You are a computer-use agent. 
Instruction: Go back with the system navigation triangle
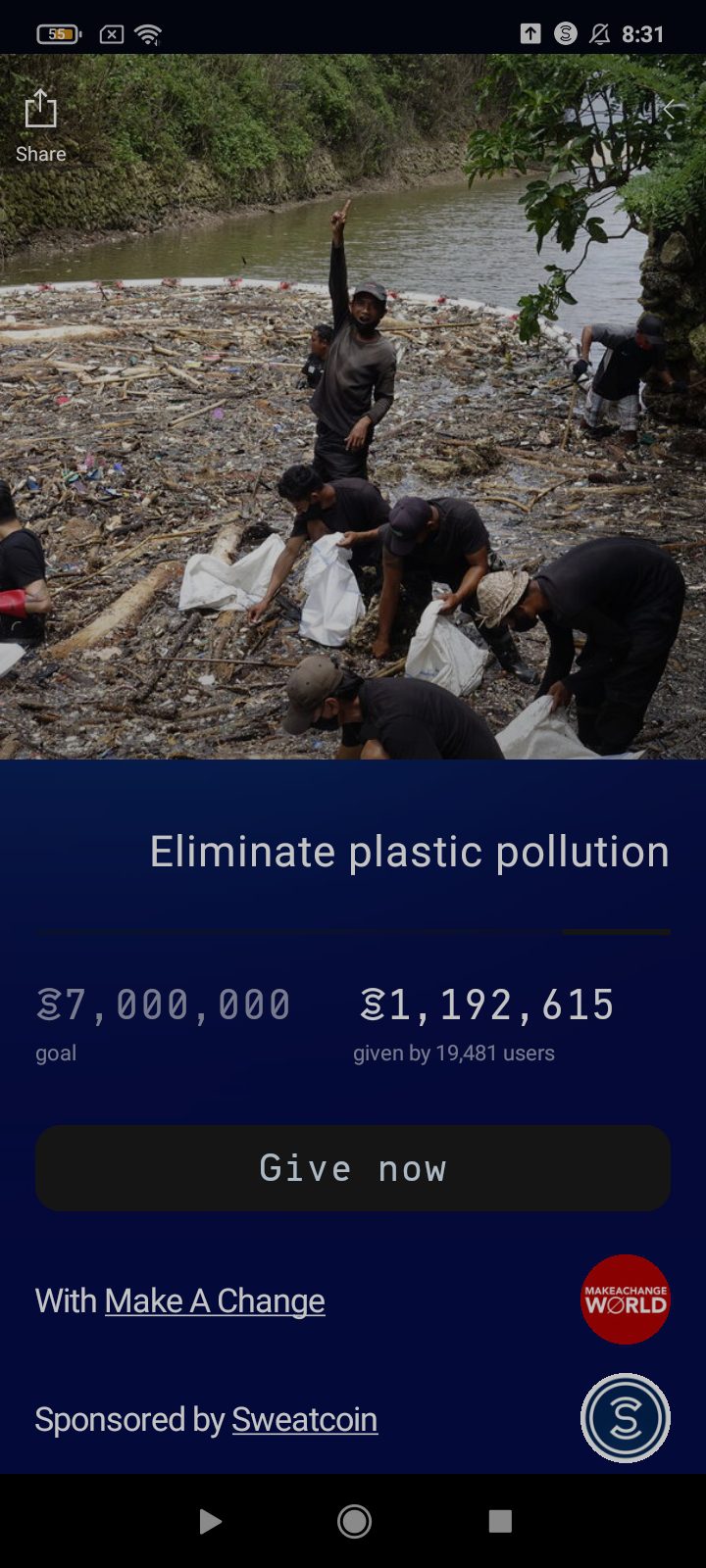(210, 1521)
